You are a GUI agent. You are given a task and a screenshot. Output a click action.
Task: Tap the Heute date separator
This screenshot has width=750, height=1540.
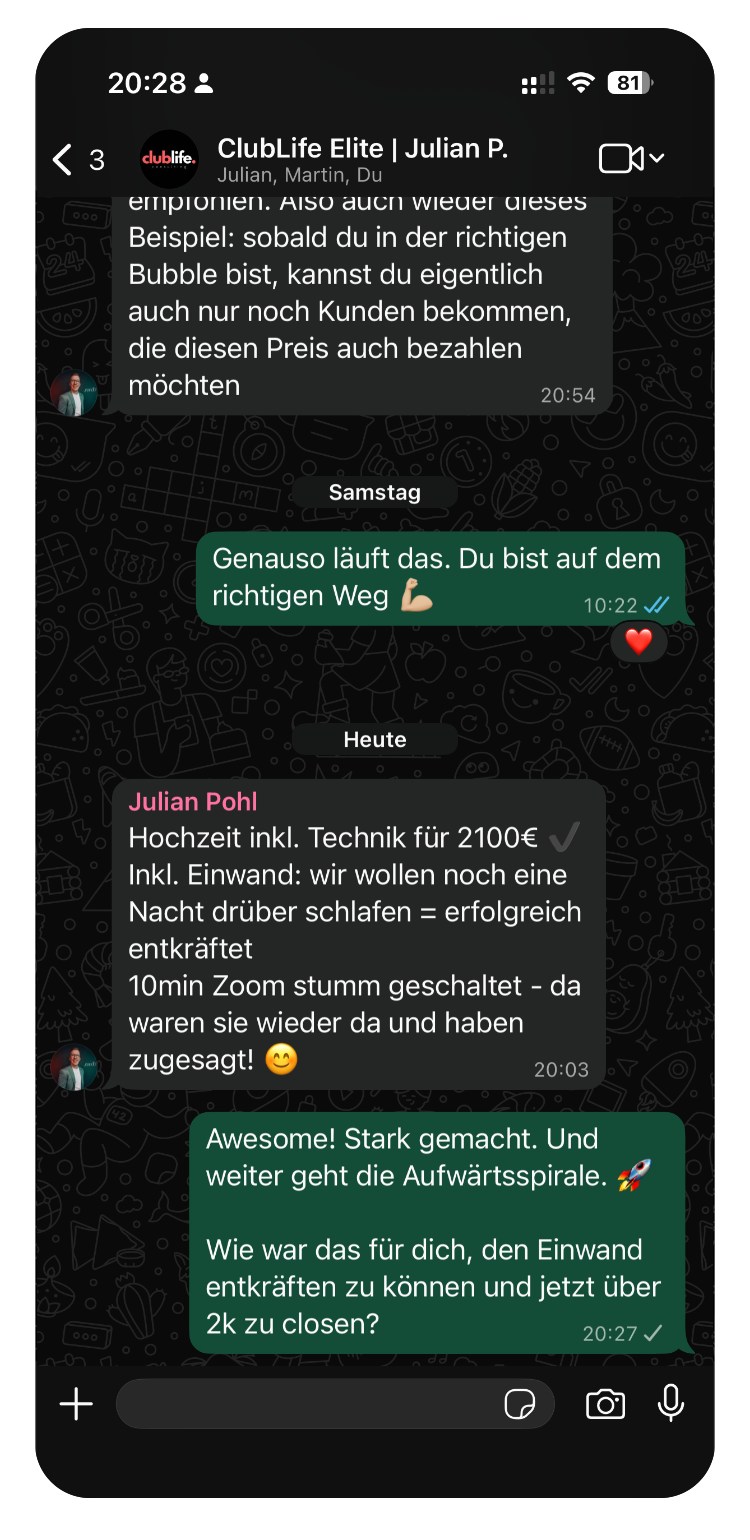374,739
